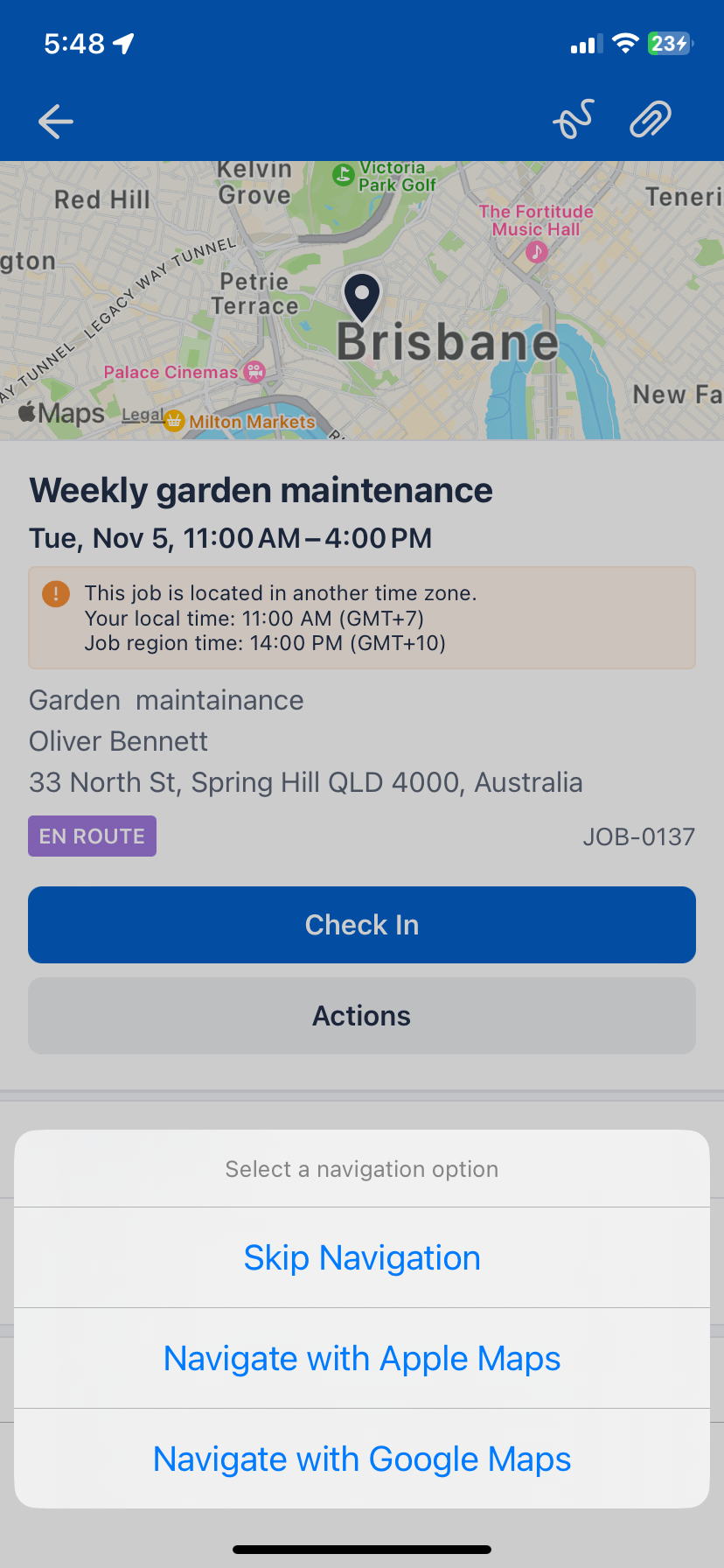Go back using the arrow
This screenshot has height=1568, width=724.
pyautogui.click(x=56, y=122)
